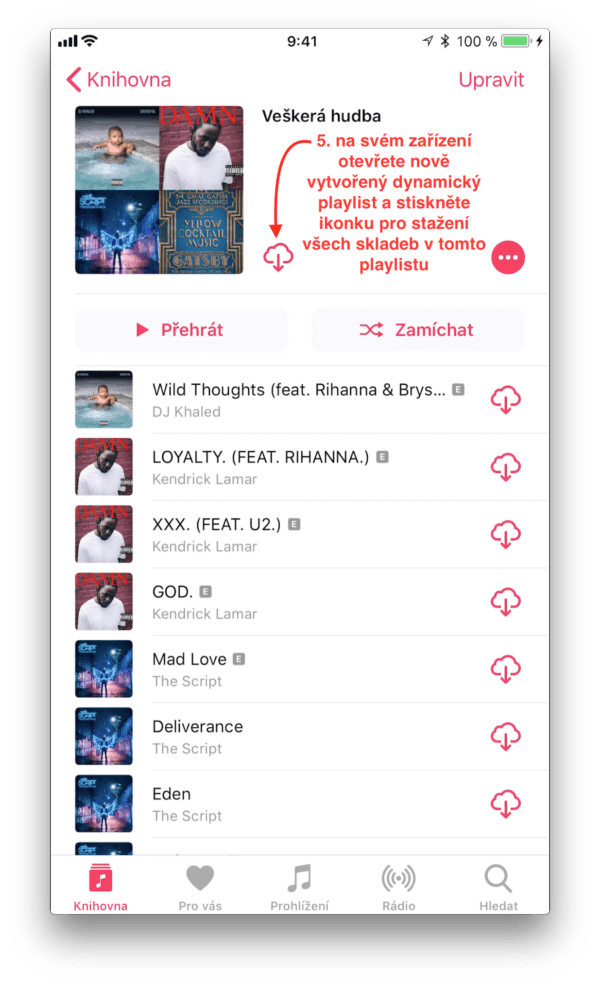Go back to Knihovna

coord(118,80)
